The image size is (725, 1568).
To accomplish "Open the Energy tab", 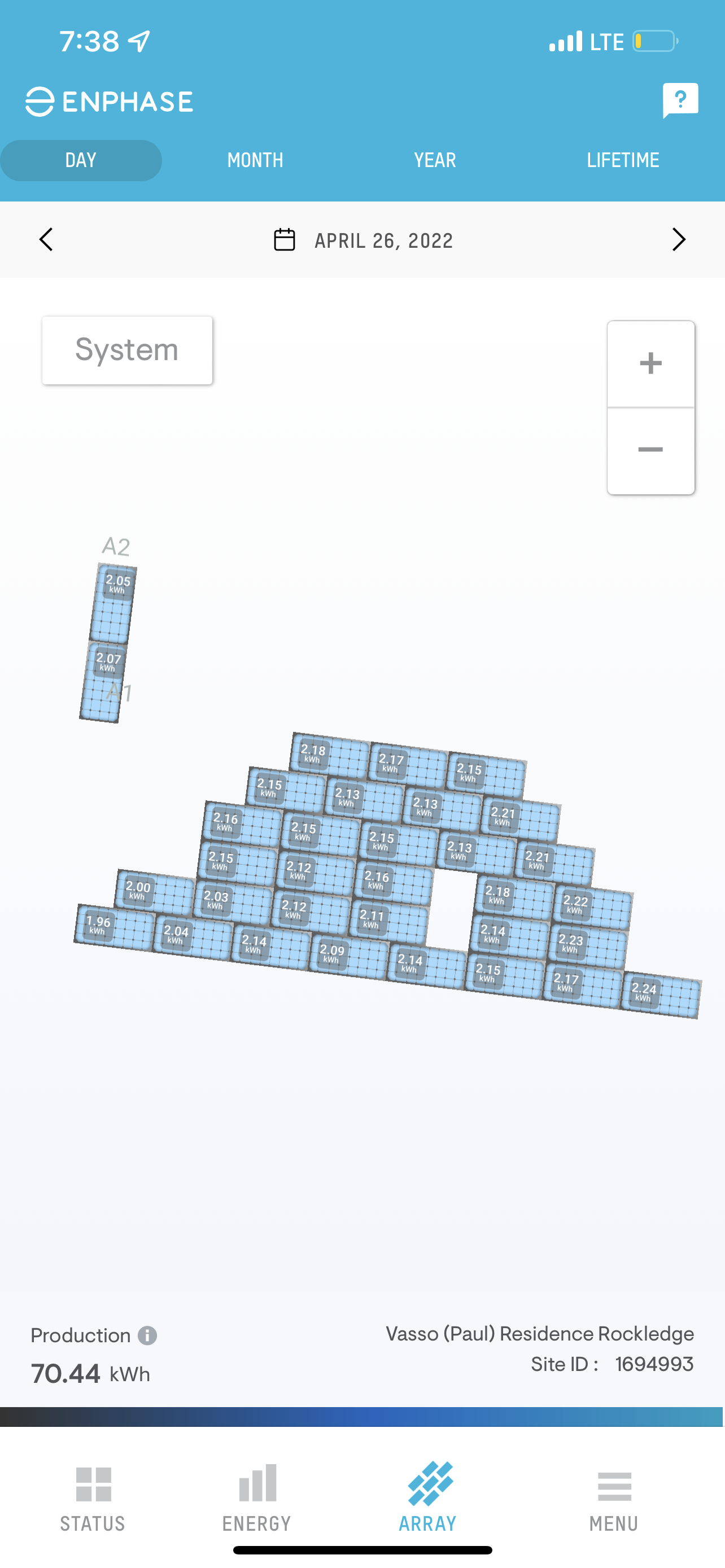I will [x=257, y=1497].
